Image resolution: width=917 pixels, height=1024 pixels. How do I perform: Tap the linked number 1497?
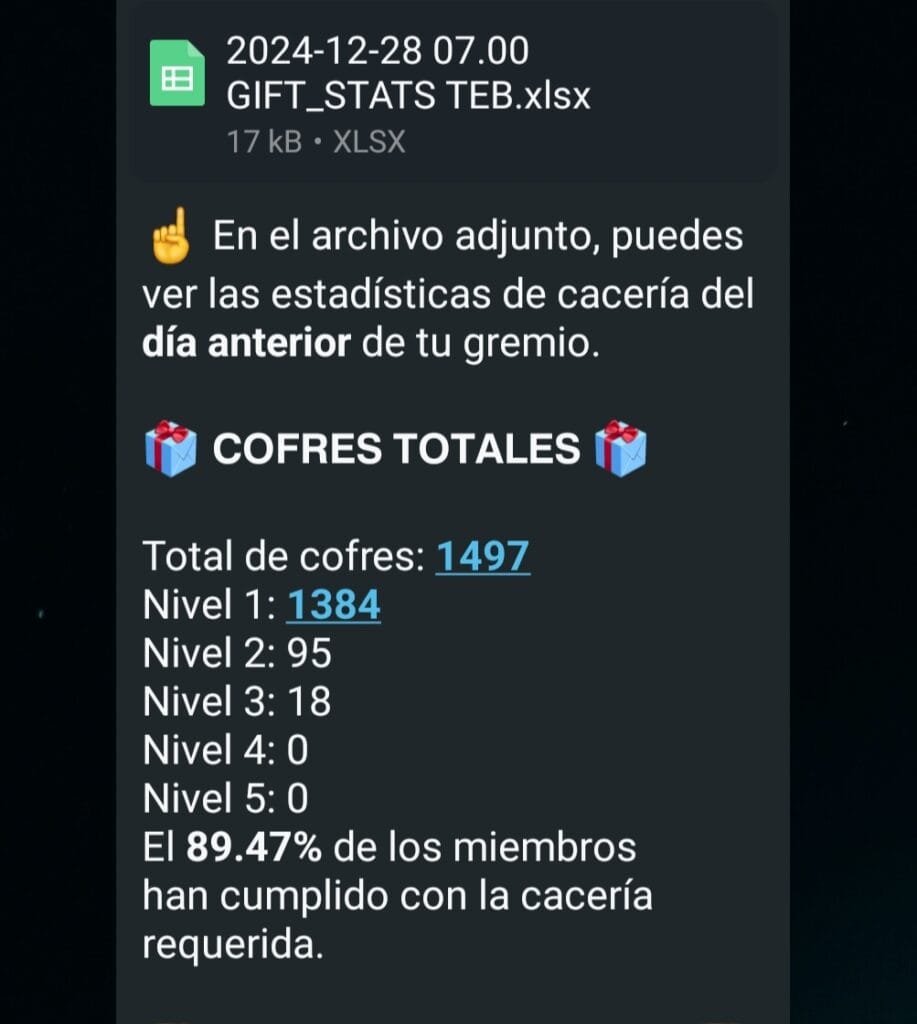coord(482,556)
